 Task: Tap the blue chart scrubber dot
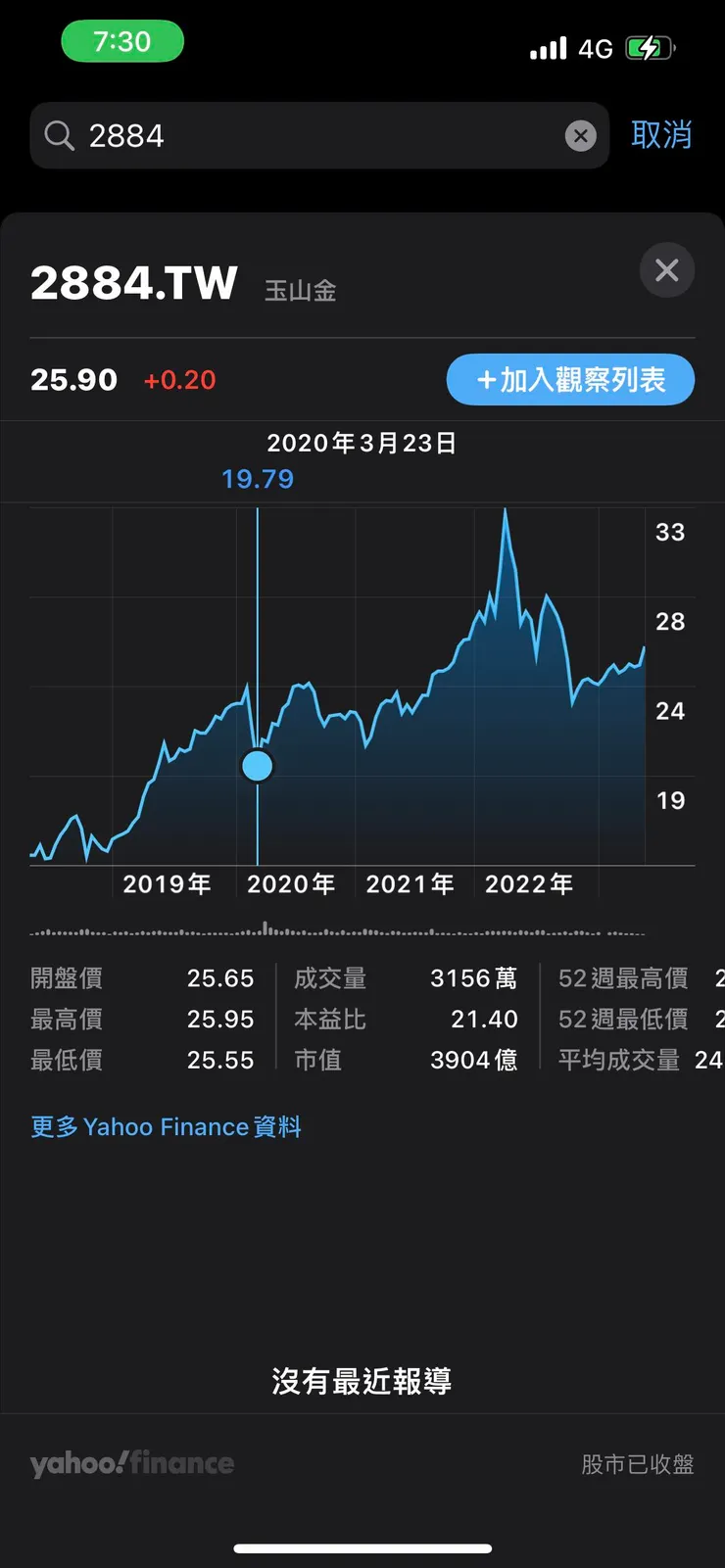(257, 765)
